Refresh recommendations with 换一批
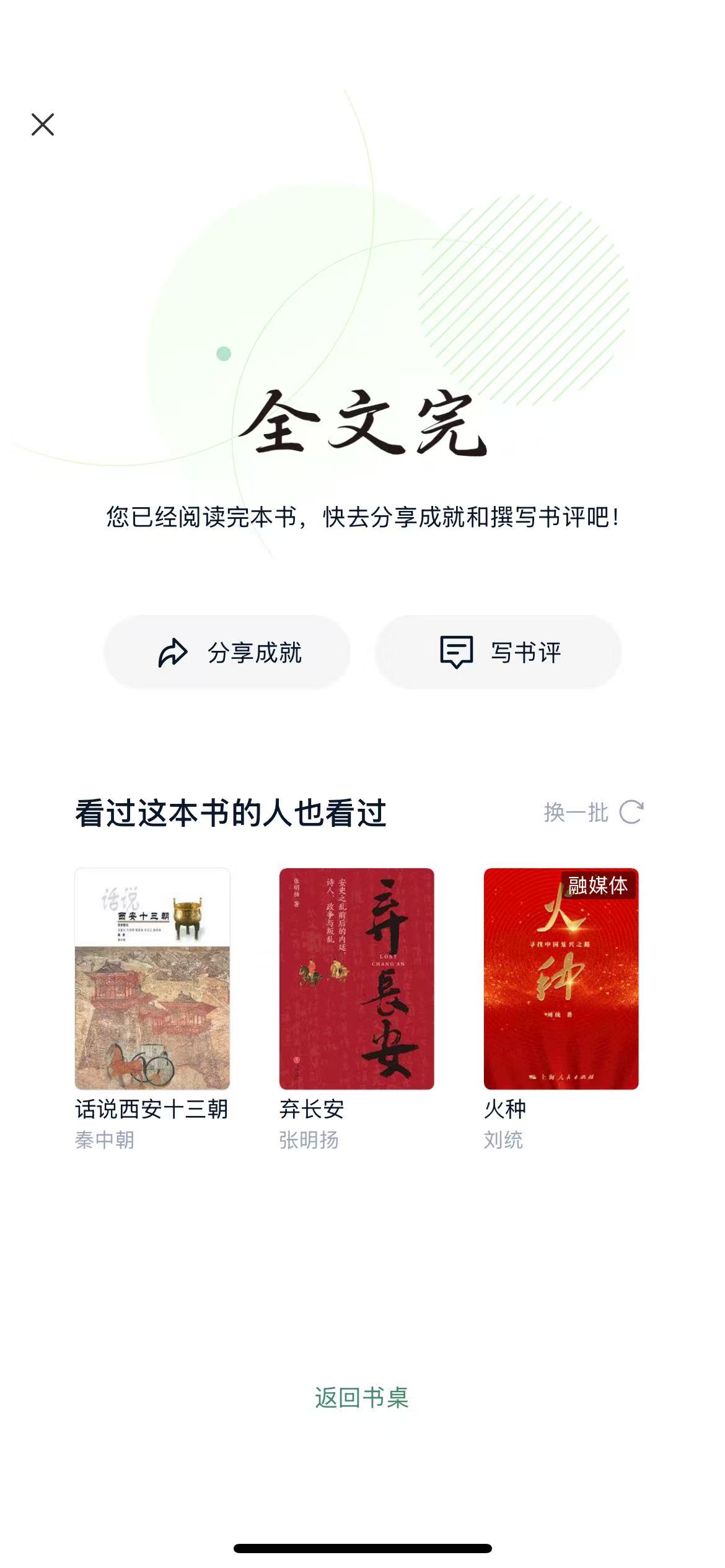The height and width of the screenshot is (1568, 725). [x=594, y=812]
